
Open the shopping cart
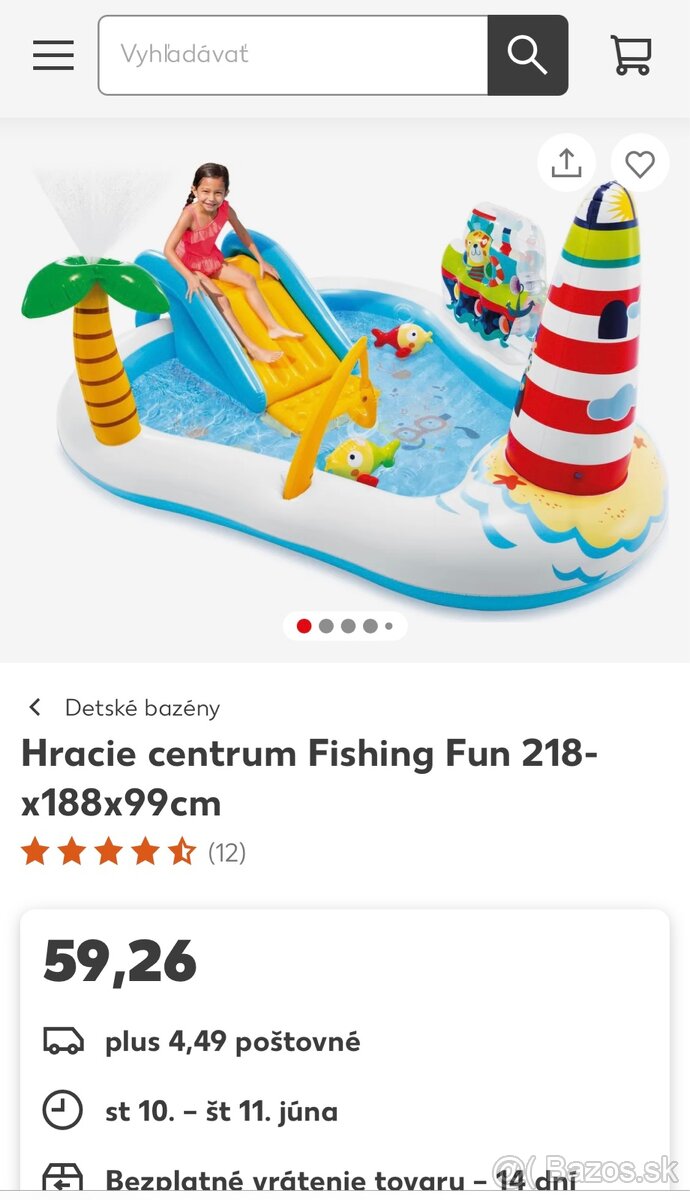point(631,55)
